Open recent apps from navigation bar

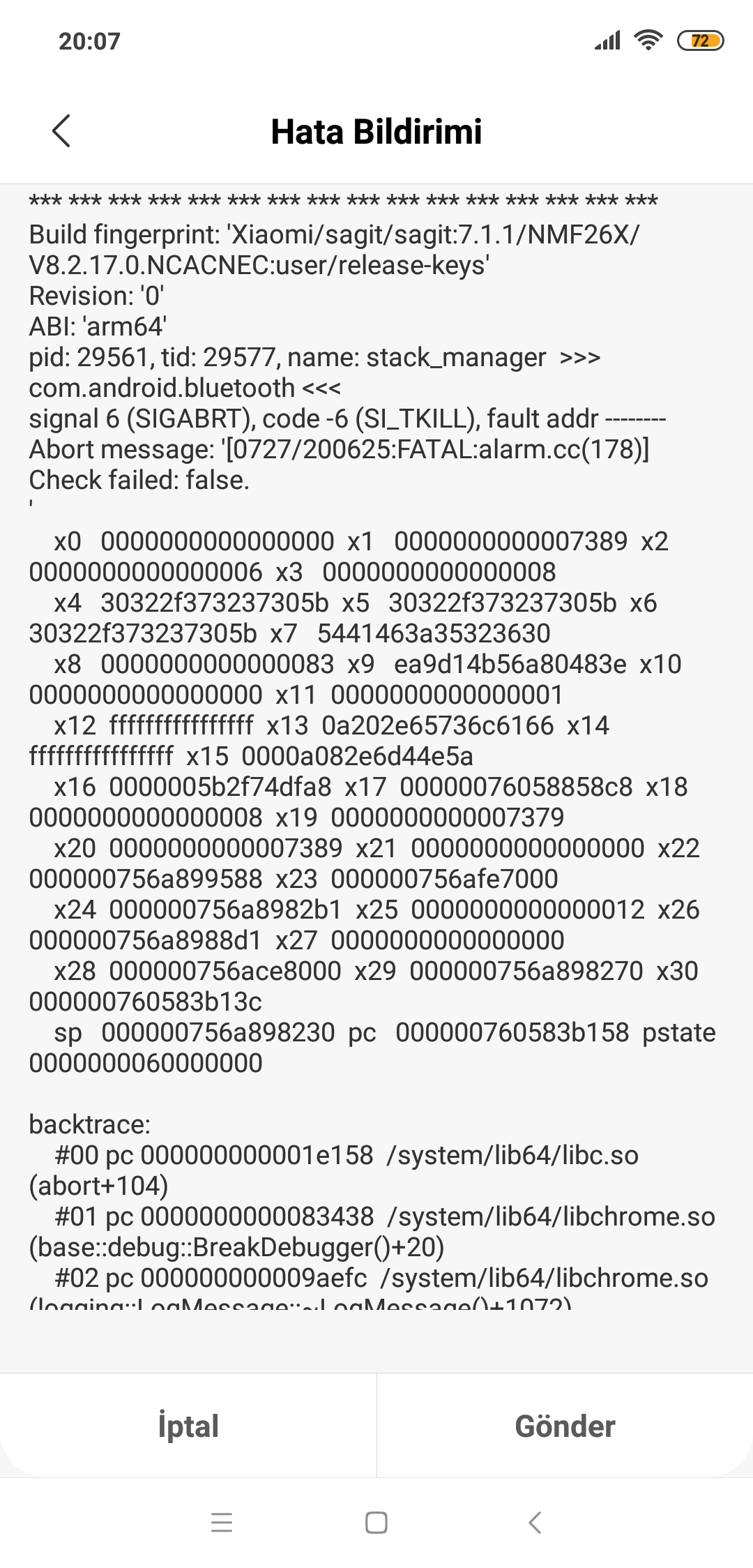tap(222, 1523)
